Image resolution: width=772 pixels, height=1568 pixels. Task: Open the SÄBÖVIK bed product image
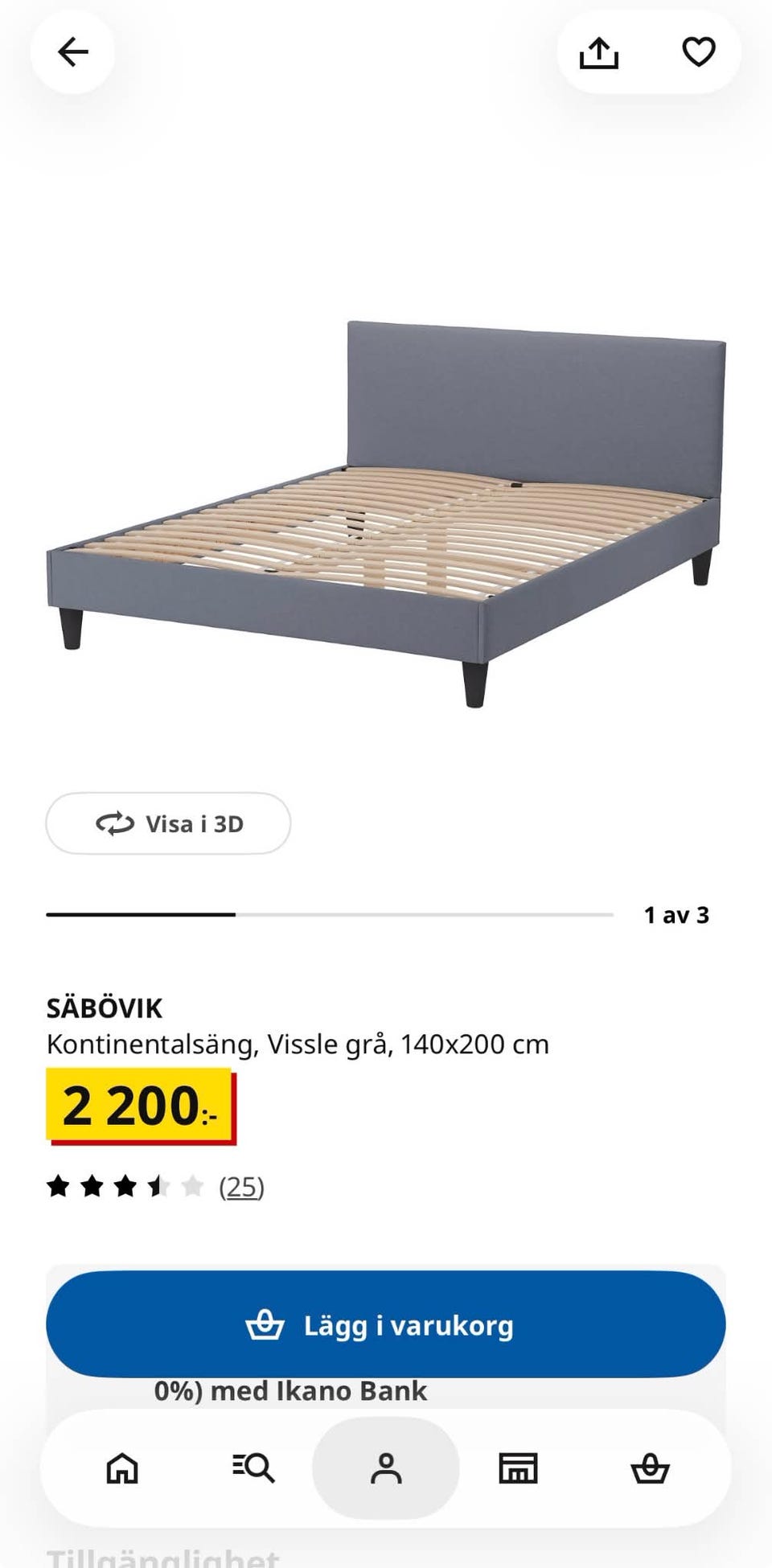click(x=386, y=515)
